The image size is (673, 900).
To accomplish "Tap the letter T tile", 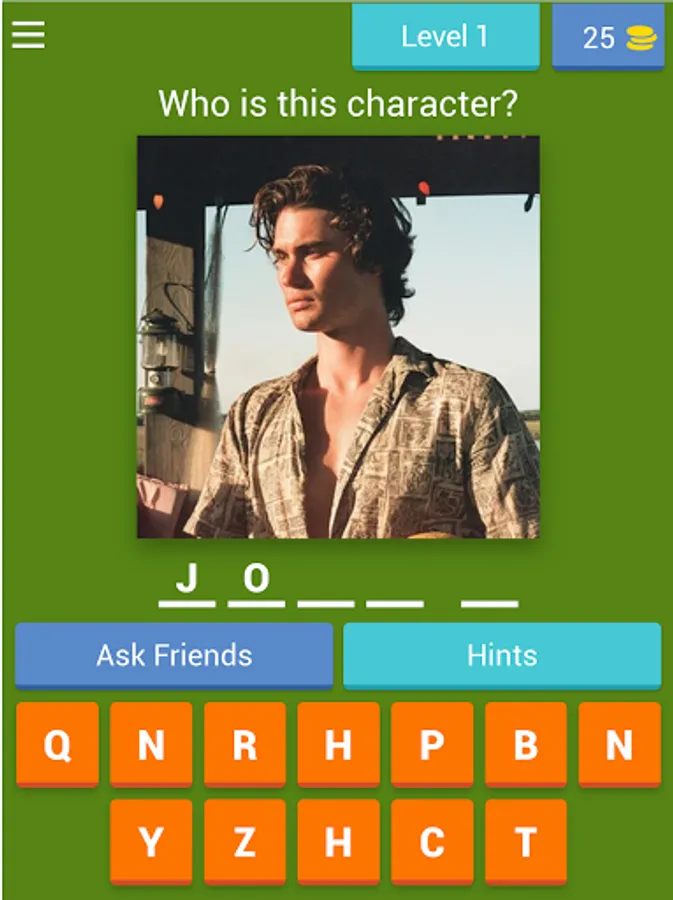I will point(526,841).
